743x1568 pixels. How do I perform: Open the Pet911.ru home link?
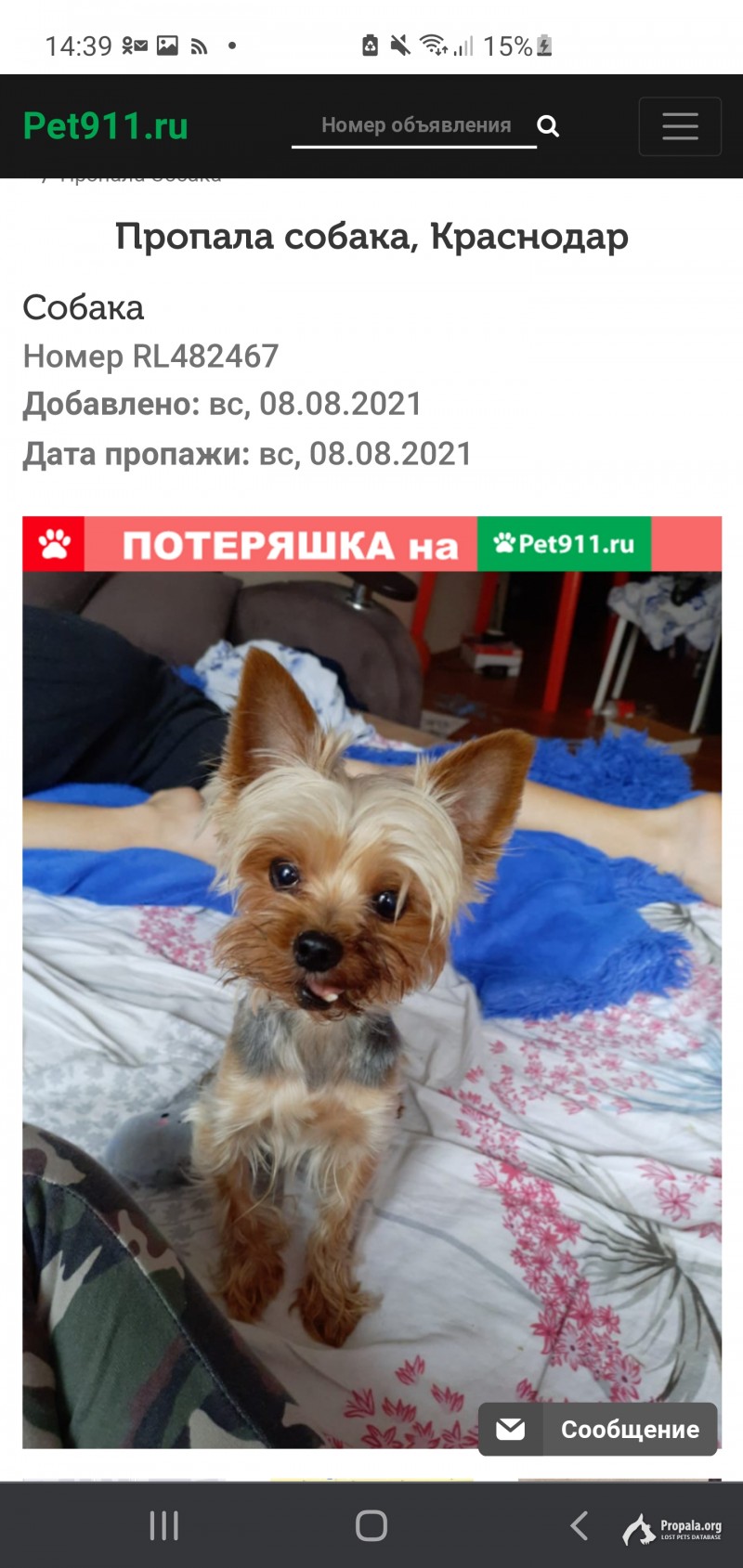105,125
